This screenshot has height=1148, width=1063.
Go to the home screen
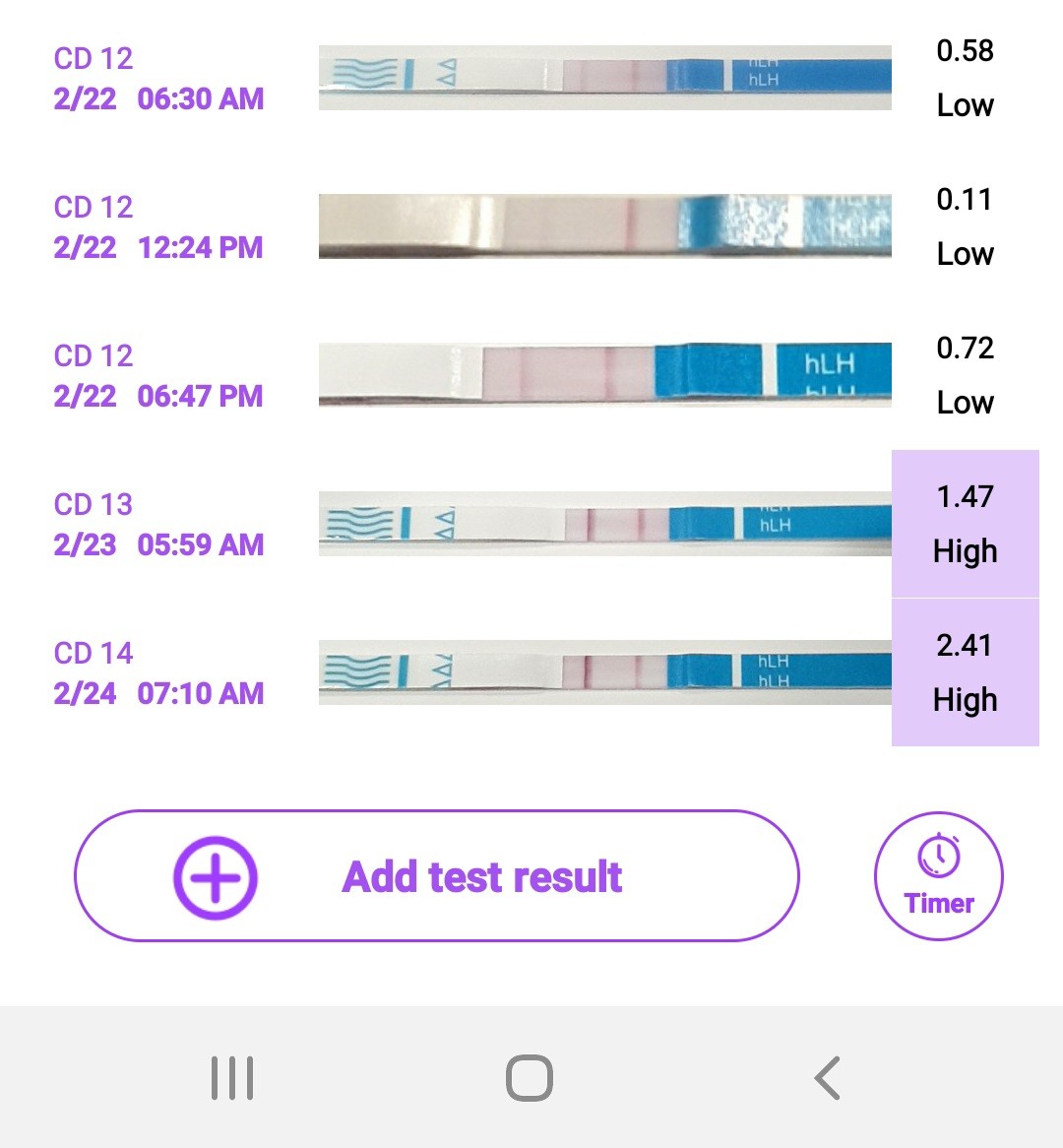pyautogui.click(x=530, y=1078)
